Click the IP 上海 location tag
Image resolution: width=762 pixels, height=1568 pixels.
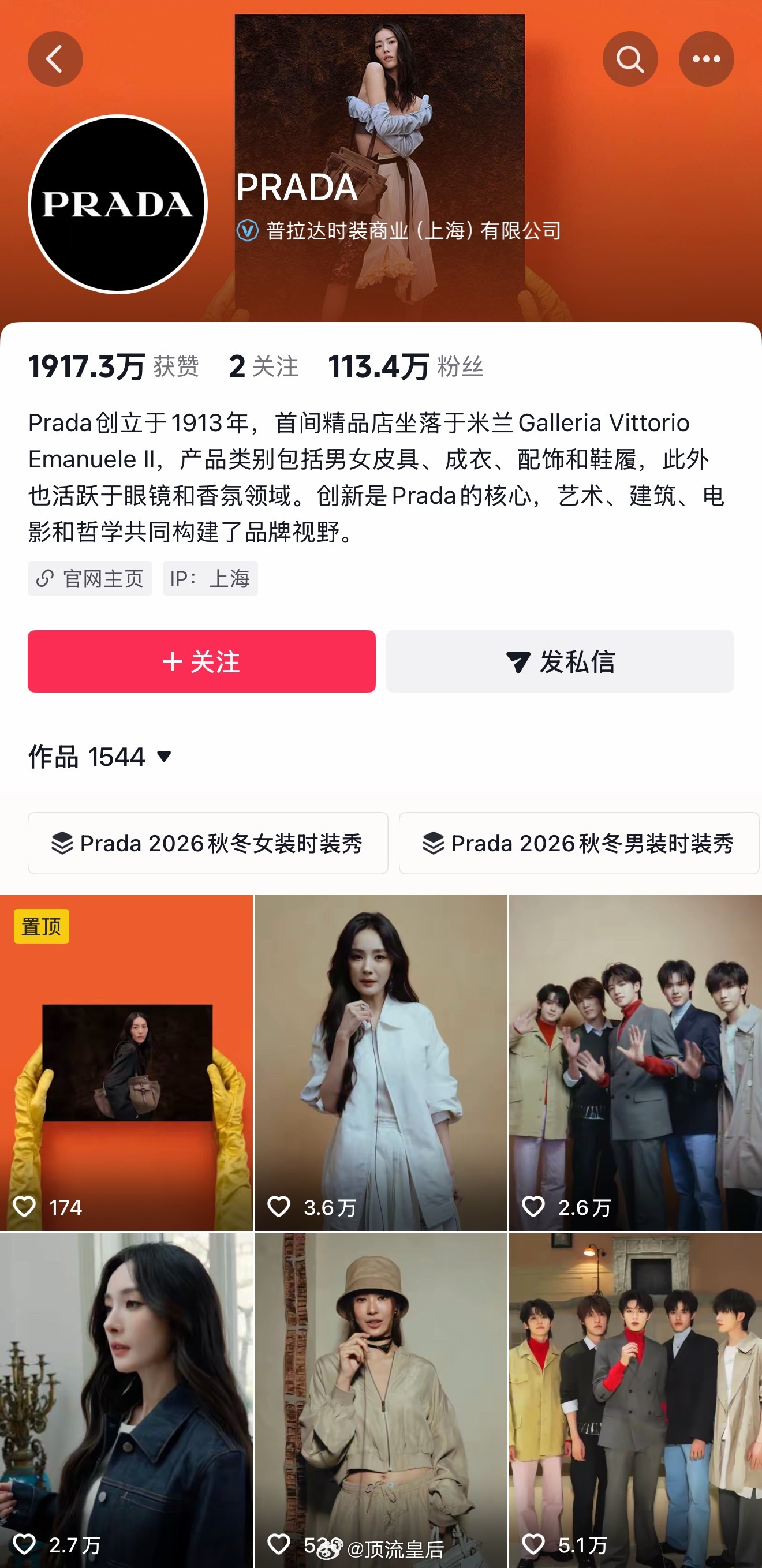pos(211,579)
